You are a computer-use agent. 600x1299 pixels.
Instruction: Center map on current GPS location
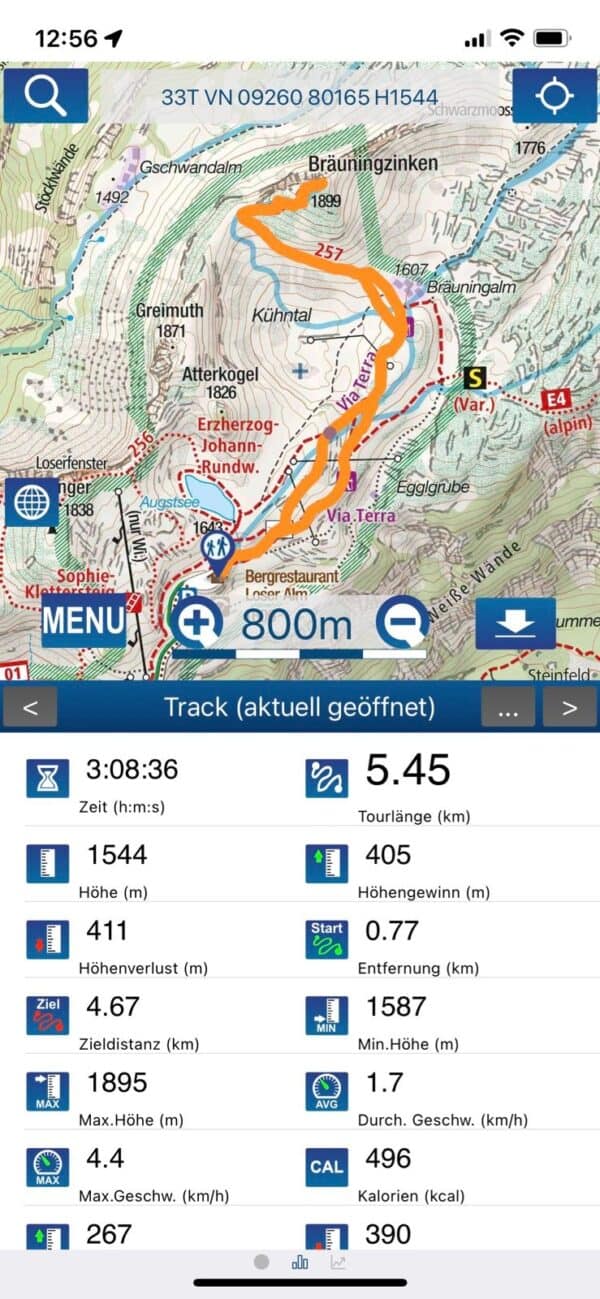553,96
